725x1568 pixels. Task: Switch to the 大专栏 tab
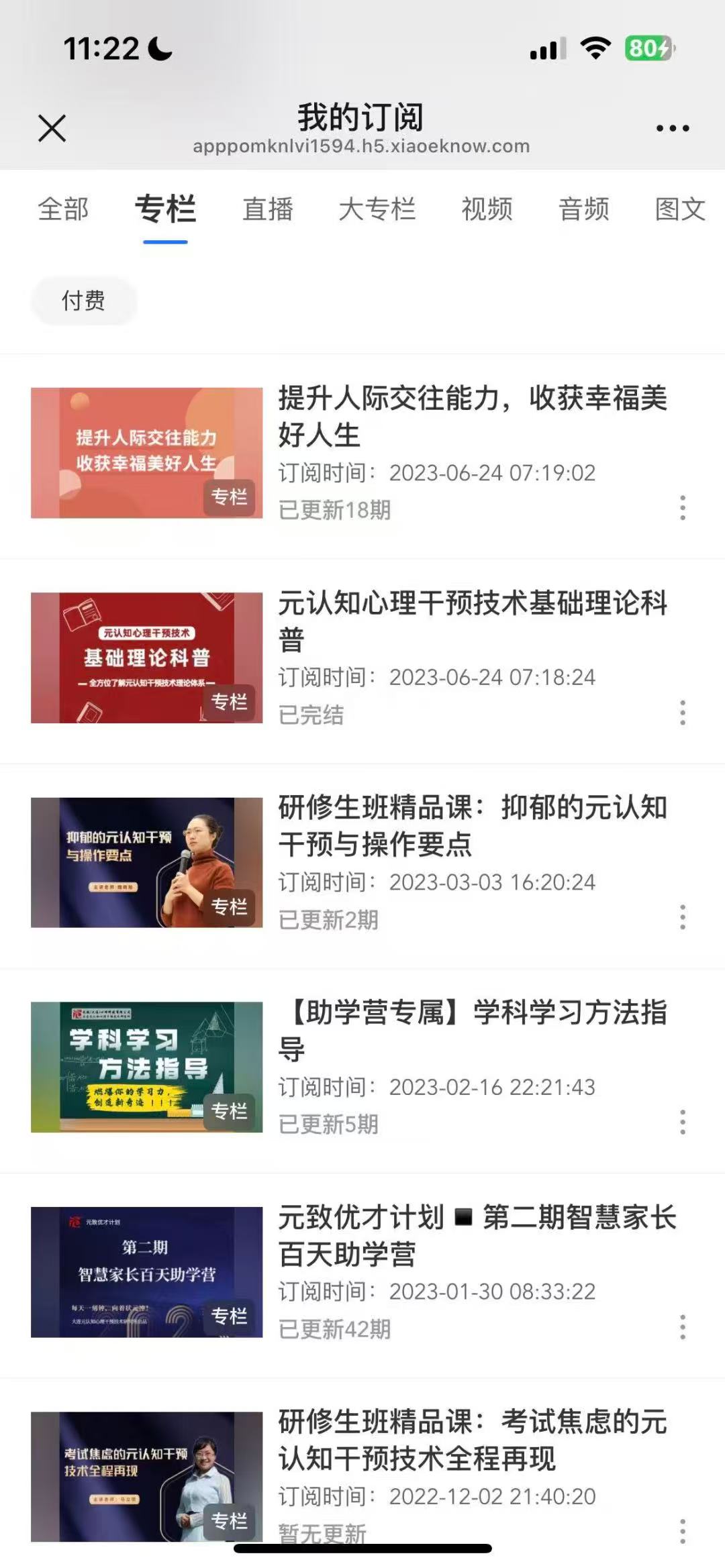[x=377, y=209]
